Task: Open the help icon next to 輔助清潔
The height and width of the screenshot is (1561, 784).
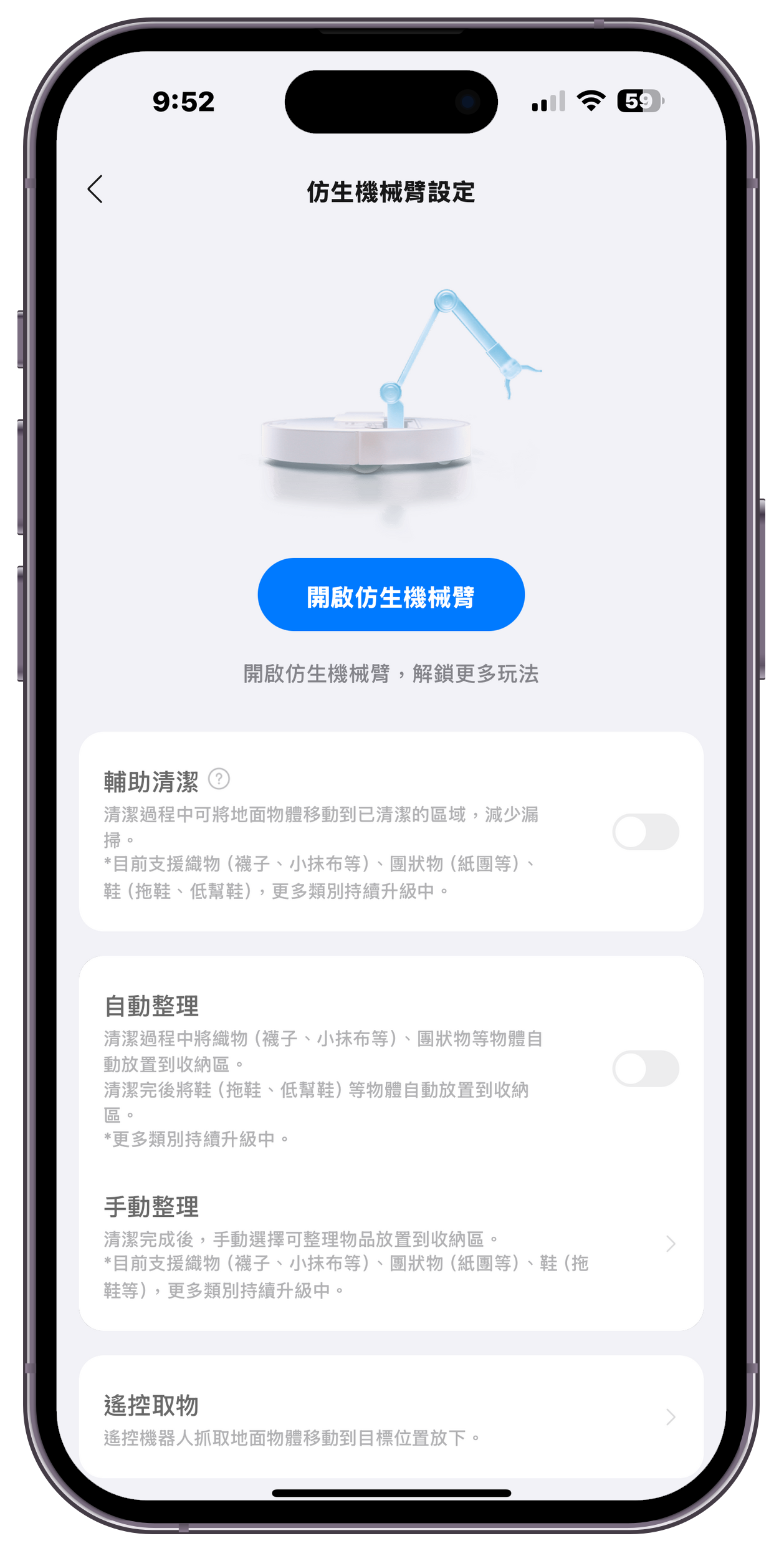Action: click(x=219, y=779)
